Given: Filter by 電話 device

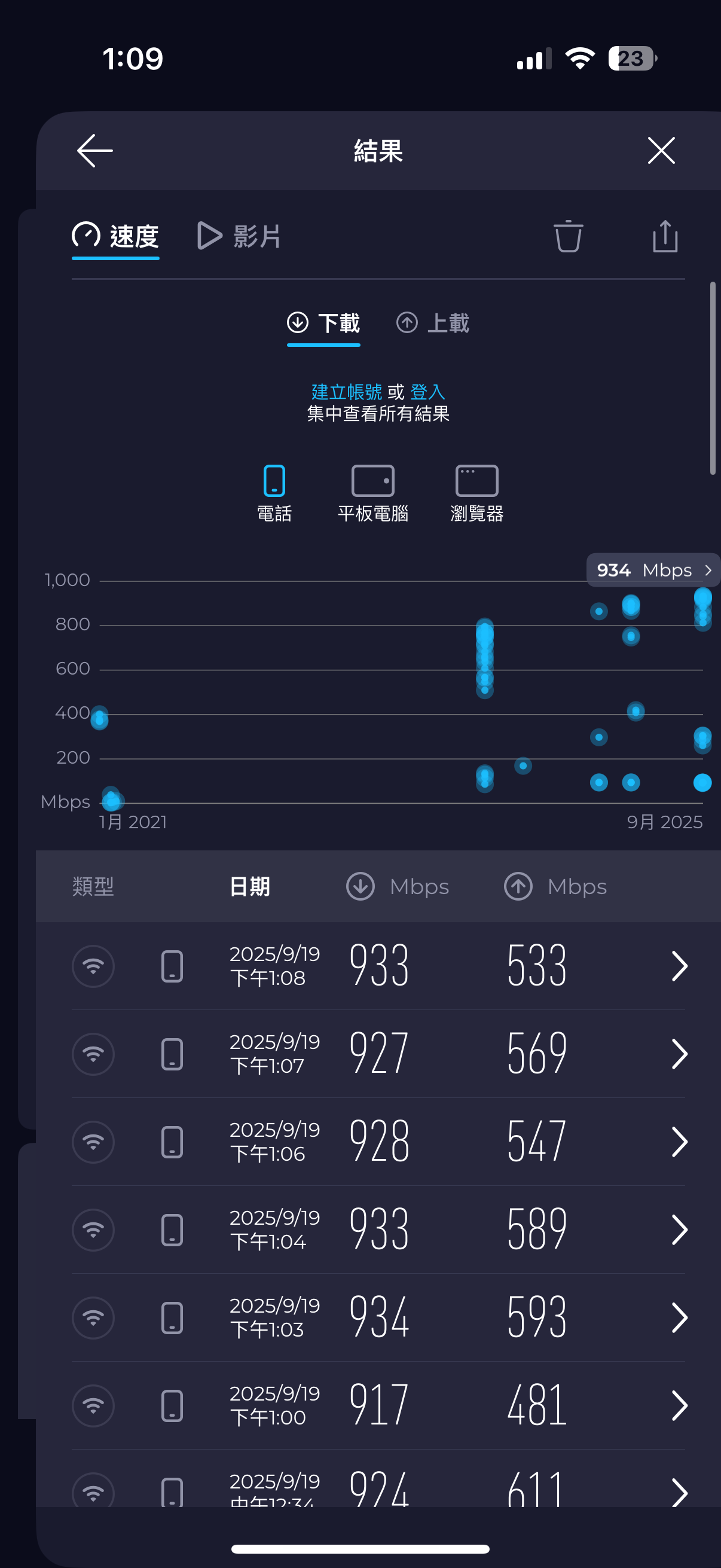Looking at the screenshot, I should pyautogui.click(x=274, y=493).
